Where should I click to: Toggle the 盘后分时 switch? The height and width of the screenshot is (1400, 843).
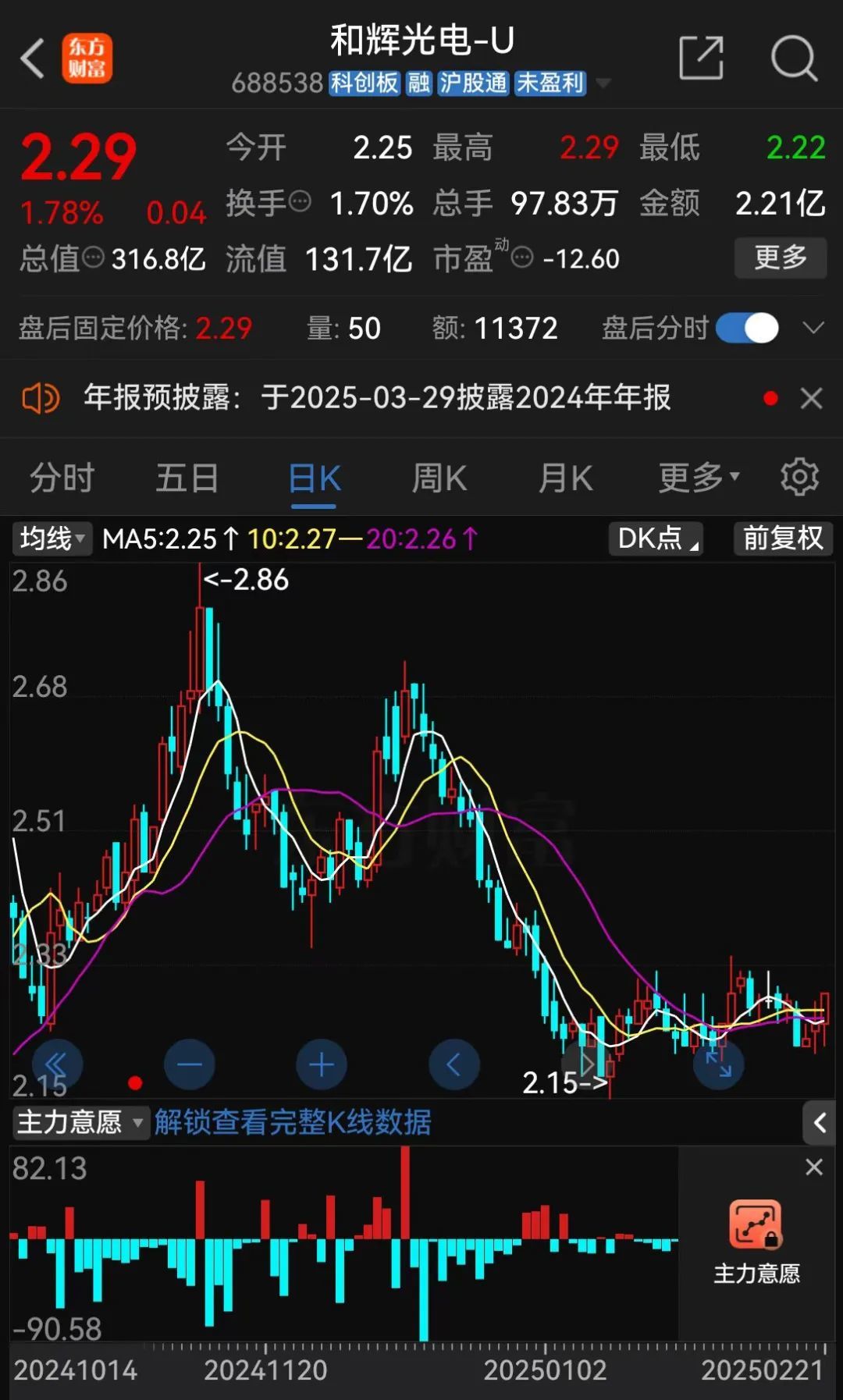747,328
